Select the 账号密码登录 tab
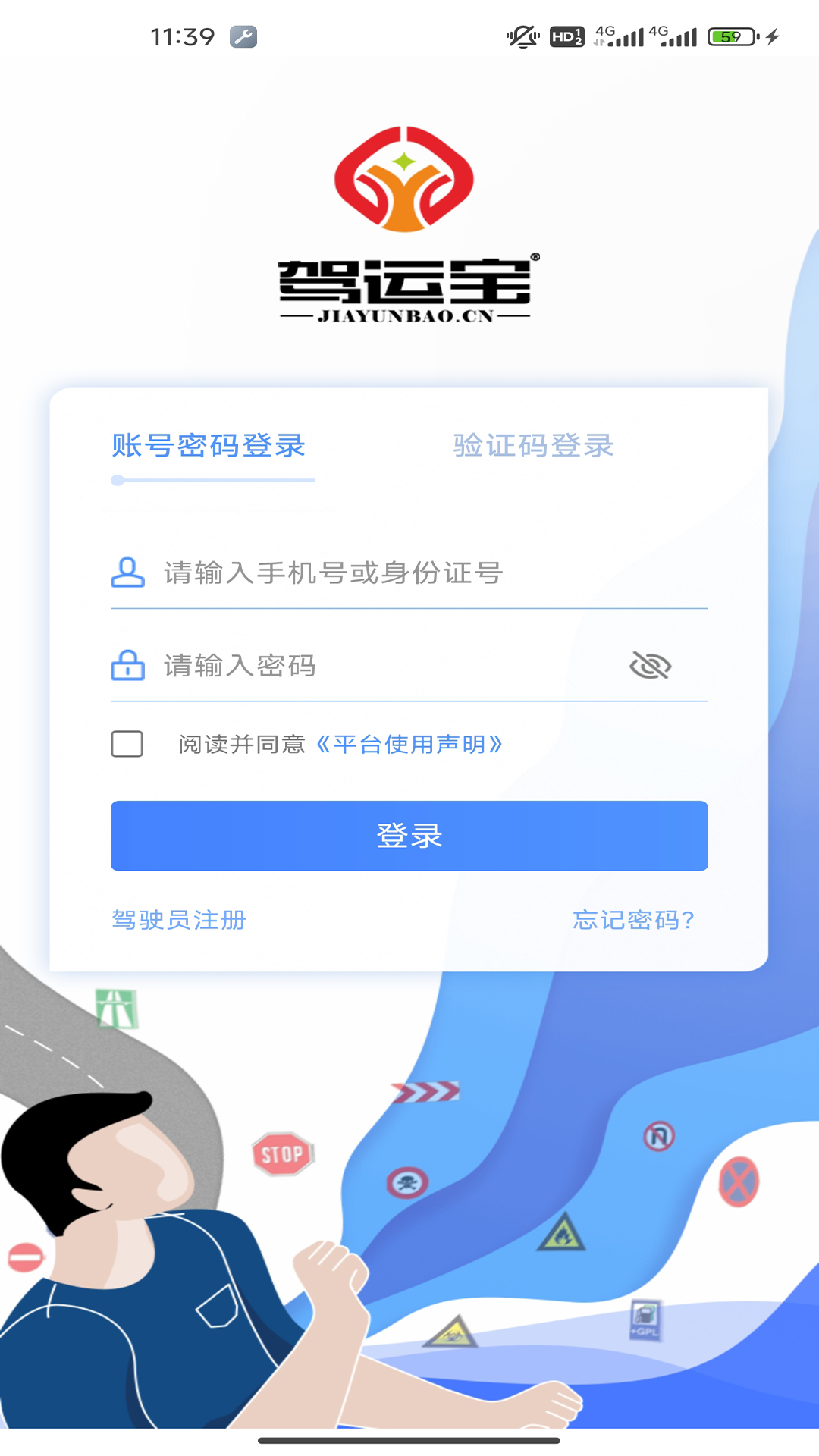 209,446
